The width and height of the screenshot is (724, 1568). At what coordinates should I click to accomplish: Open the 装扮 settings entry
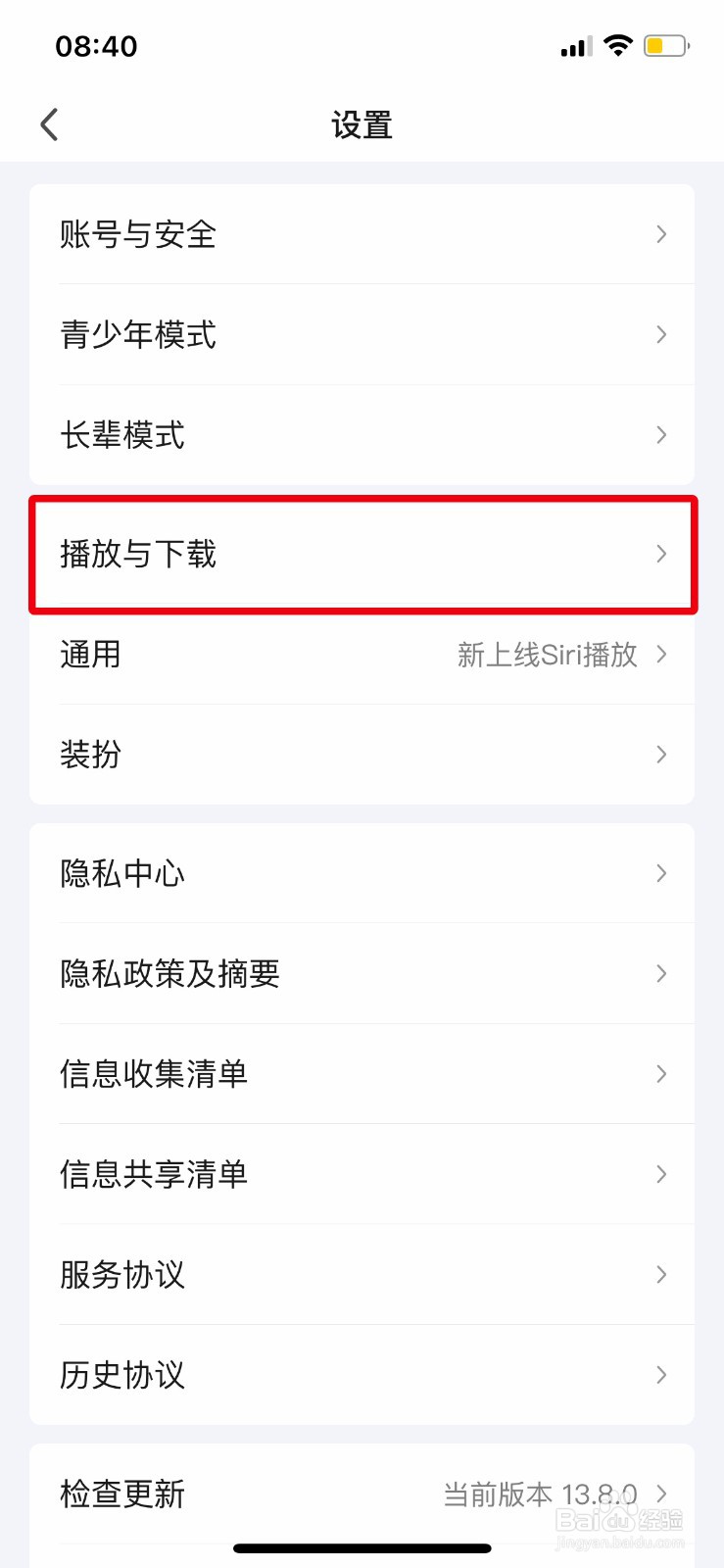362,754
